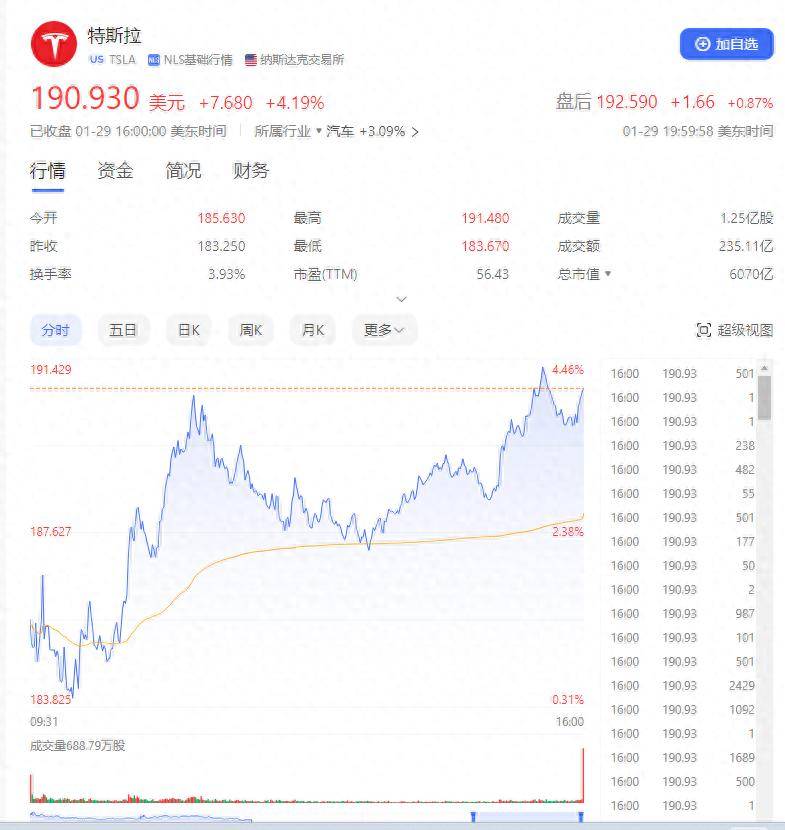Switch to the 简况 tab
The height and width of the screenshot is (830, 785).
click(x=183, y=171)
